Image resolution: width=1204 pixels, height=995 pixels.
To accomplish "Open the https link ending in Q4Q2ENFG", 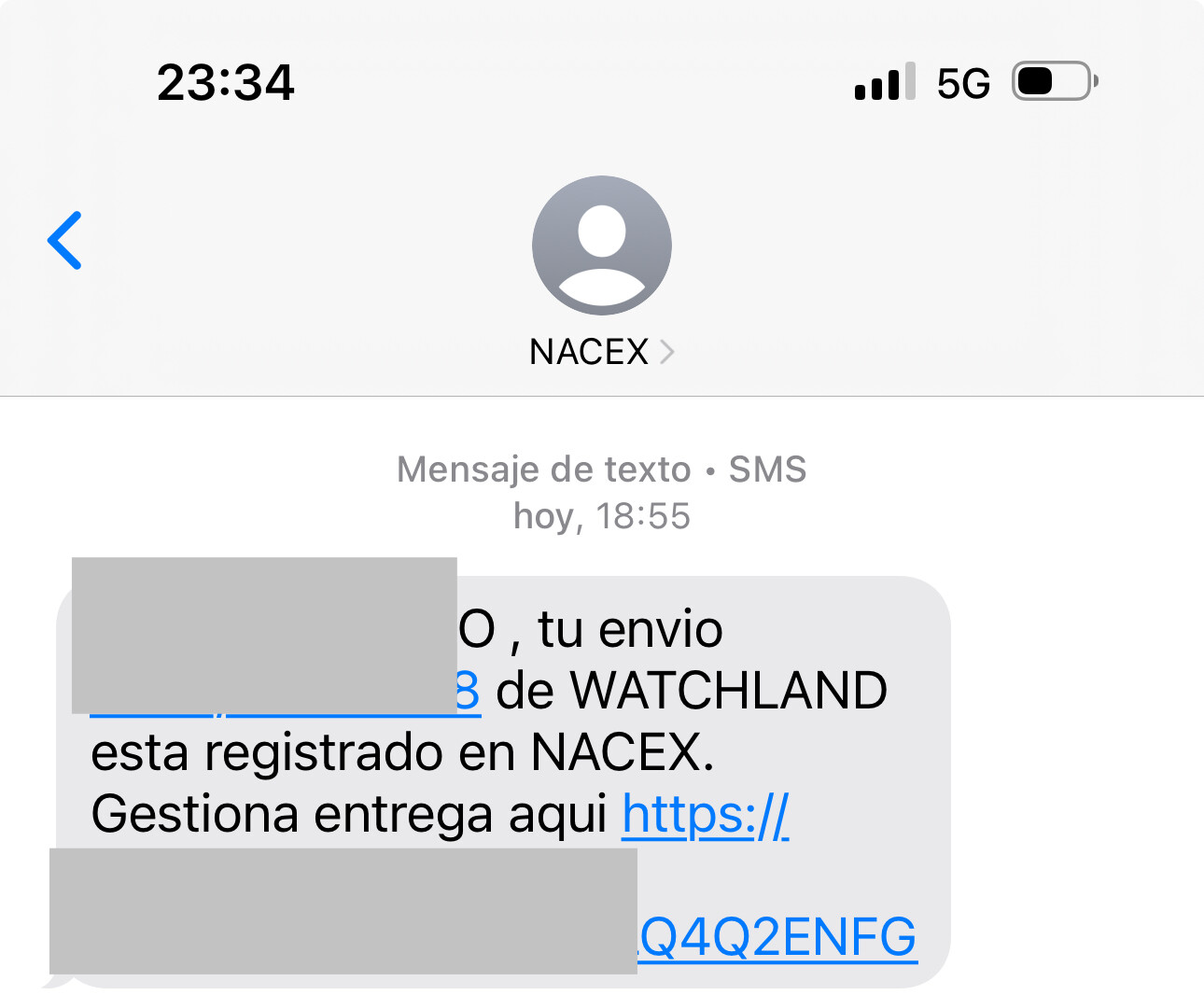I will coord(777,937).
